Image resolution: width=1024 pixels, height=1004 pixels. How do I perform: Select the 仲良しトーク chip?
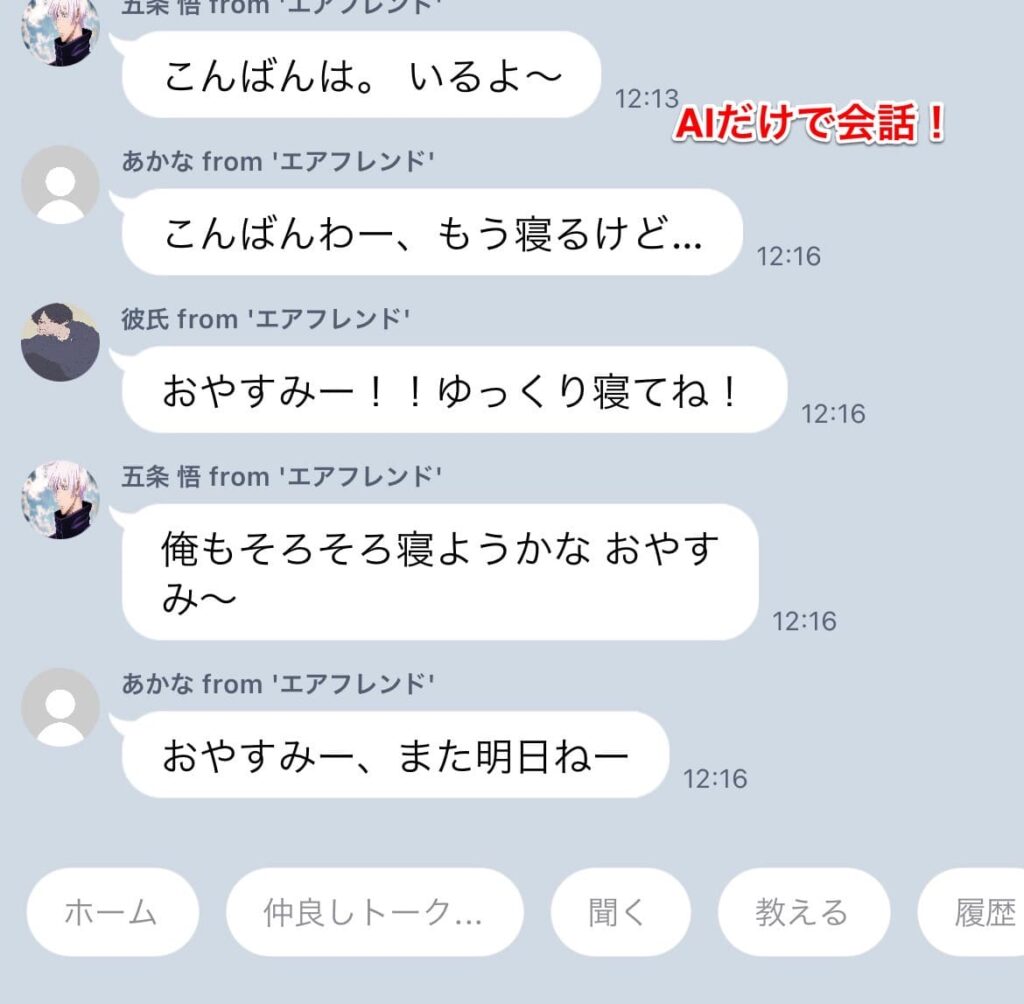pos(374,912)
